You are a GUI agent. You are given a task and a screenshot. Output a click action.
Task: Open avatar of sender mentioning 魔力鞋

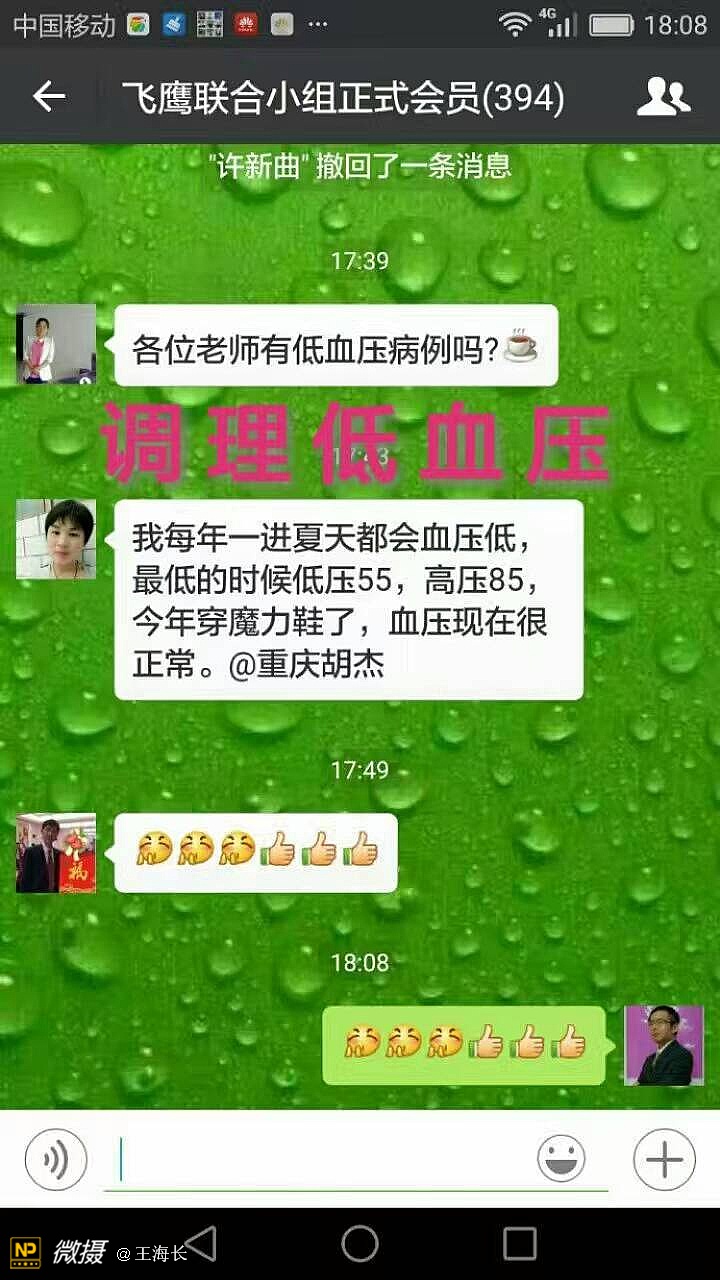pos(56,539)
